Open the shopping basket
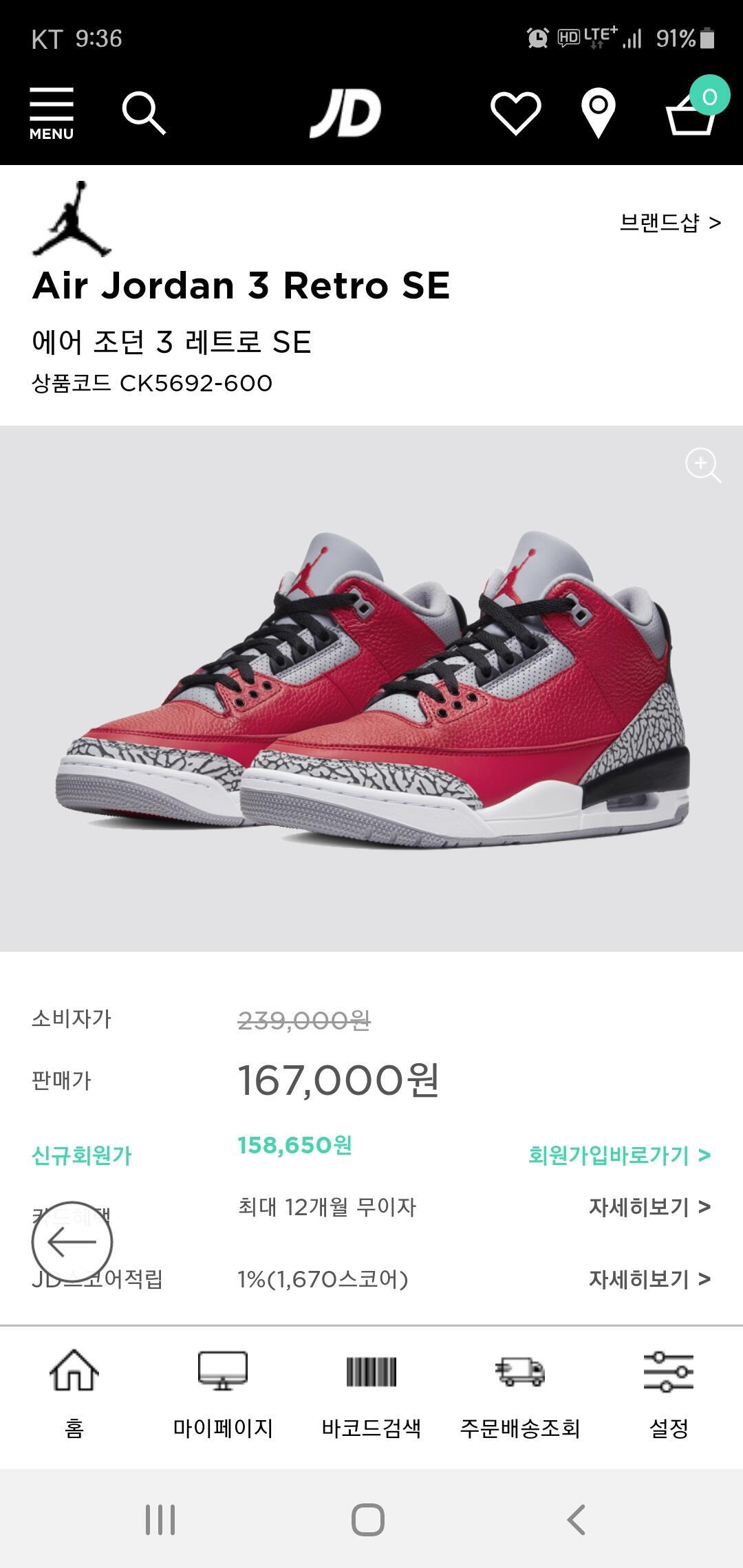This screenshot has height=1568, width=743. (x=691, y=111)
